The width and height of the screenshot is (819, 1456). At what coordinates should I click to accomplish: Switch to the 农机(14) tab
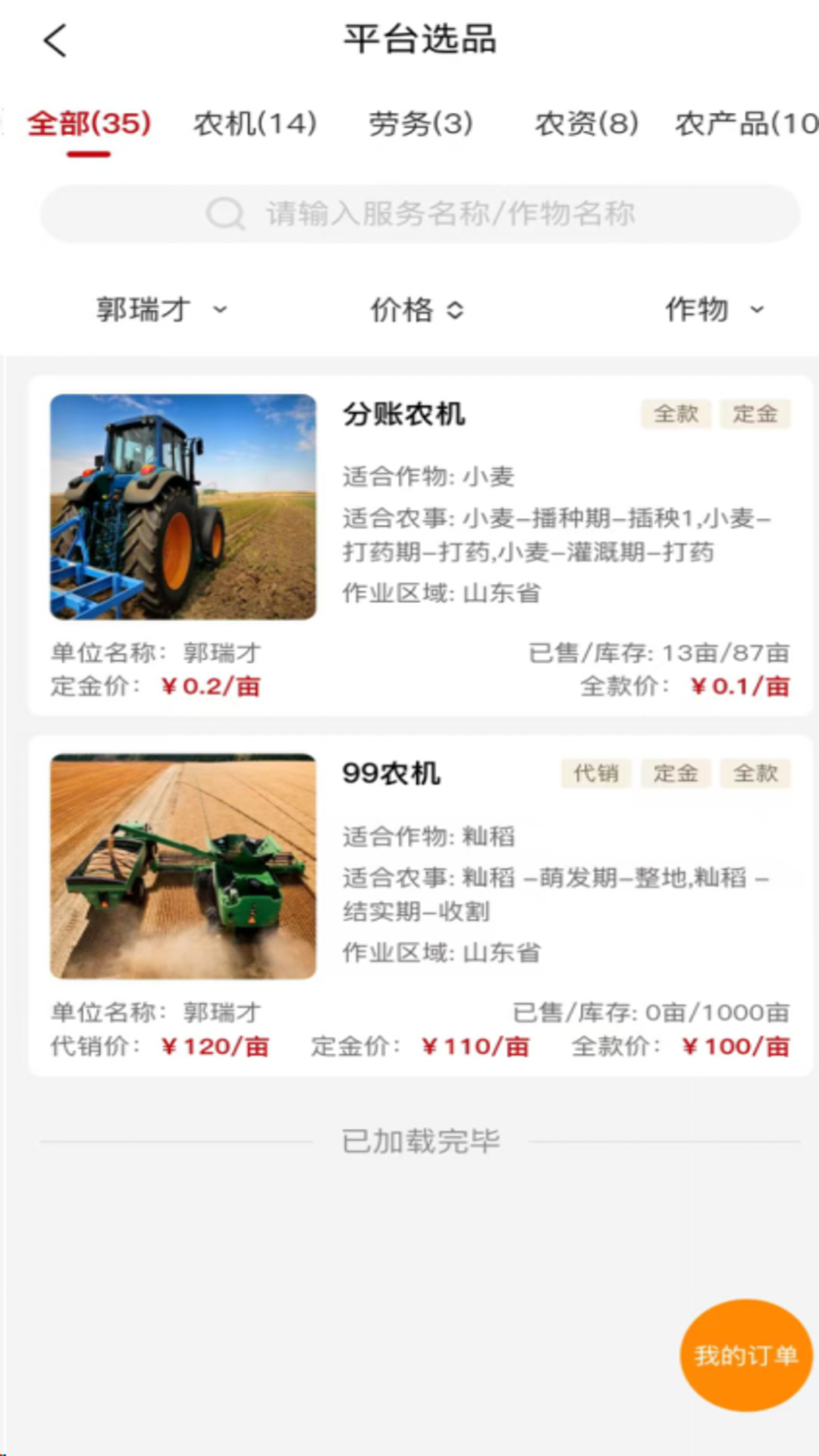pos(256,124)
